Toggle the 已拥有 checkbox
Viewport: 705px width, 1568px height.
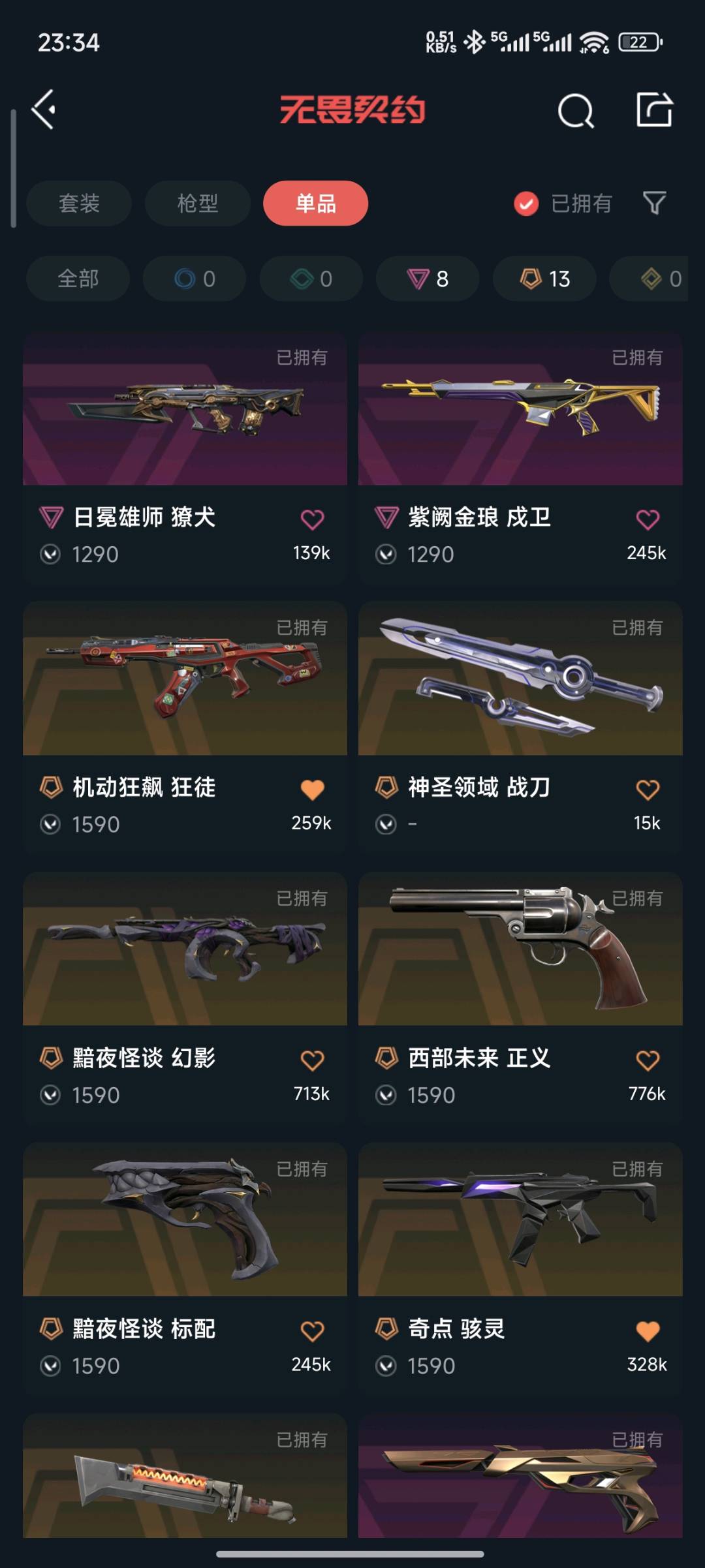[x=526, y=204]
